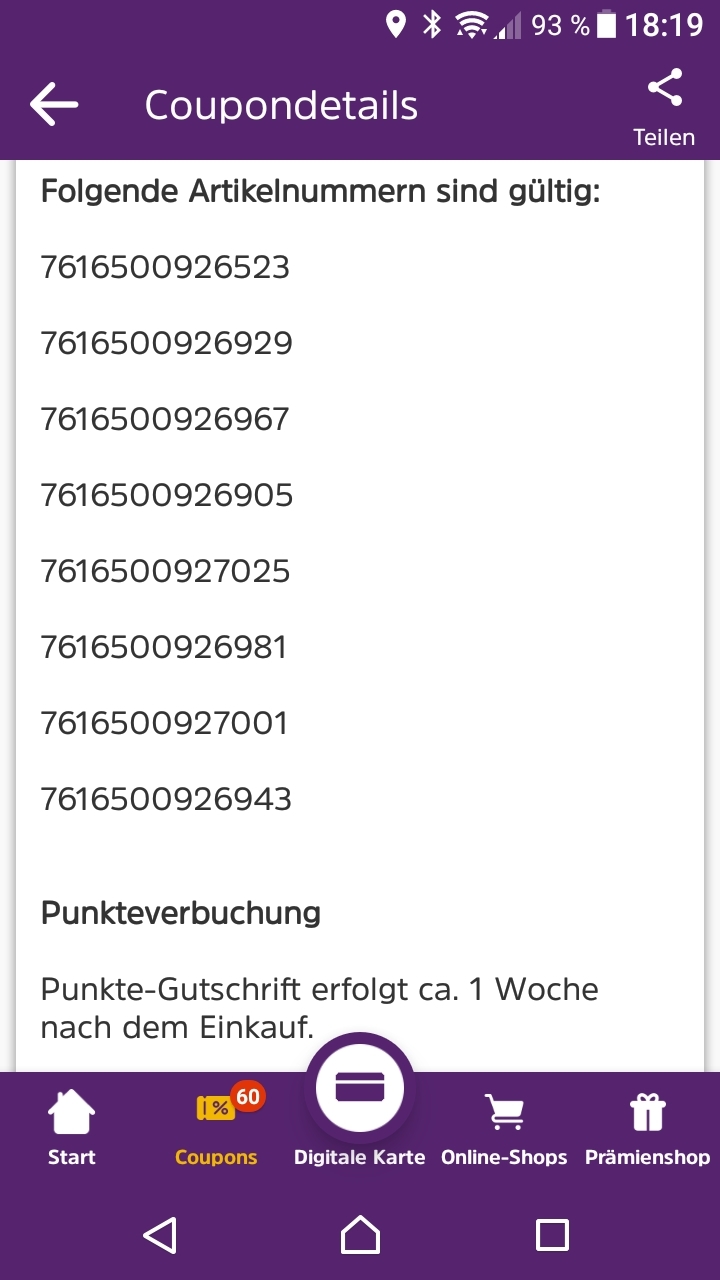Share this coupon via Teilen
The height and width of the screenshot is (1280, 720).
[x=664, y=107]
